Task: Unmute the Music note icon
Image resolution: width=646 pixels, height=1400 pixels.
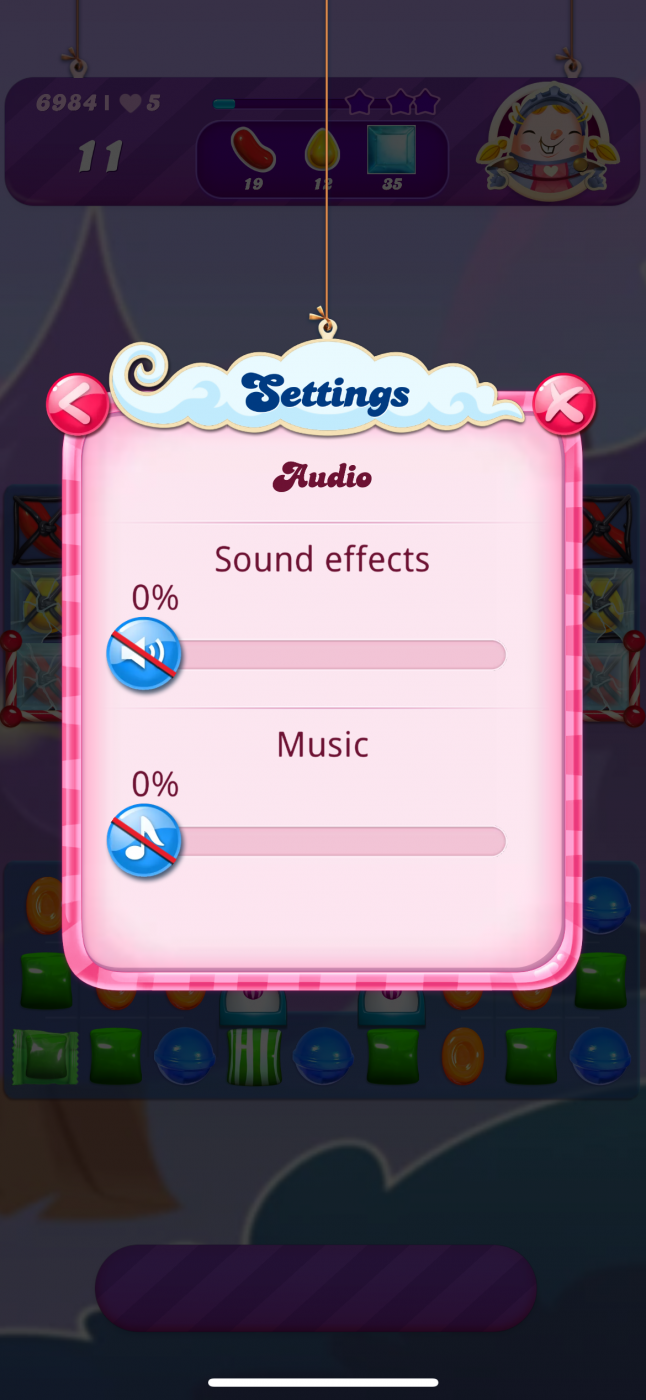Action: click(x=144, y=841)
